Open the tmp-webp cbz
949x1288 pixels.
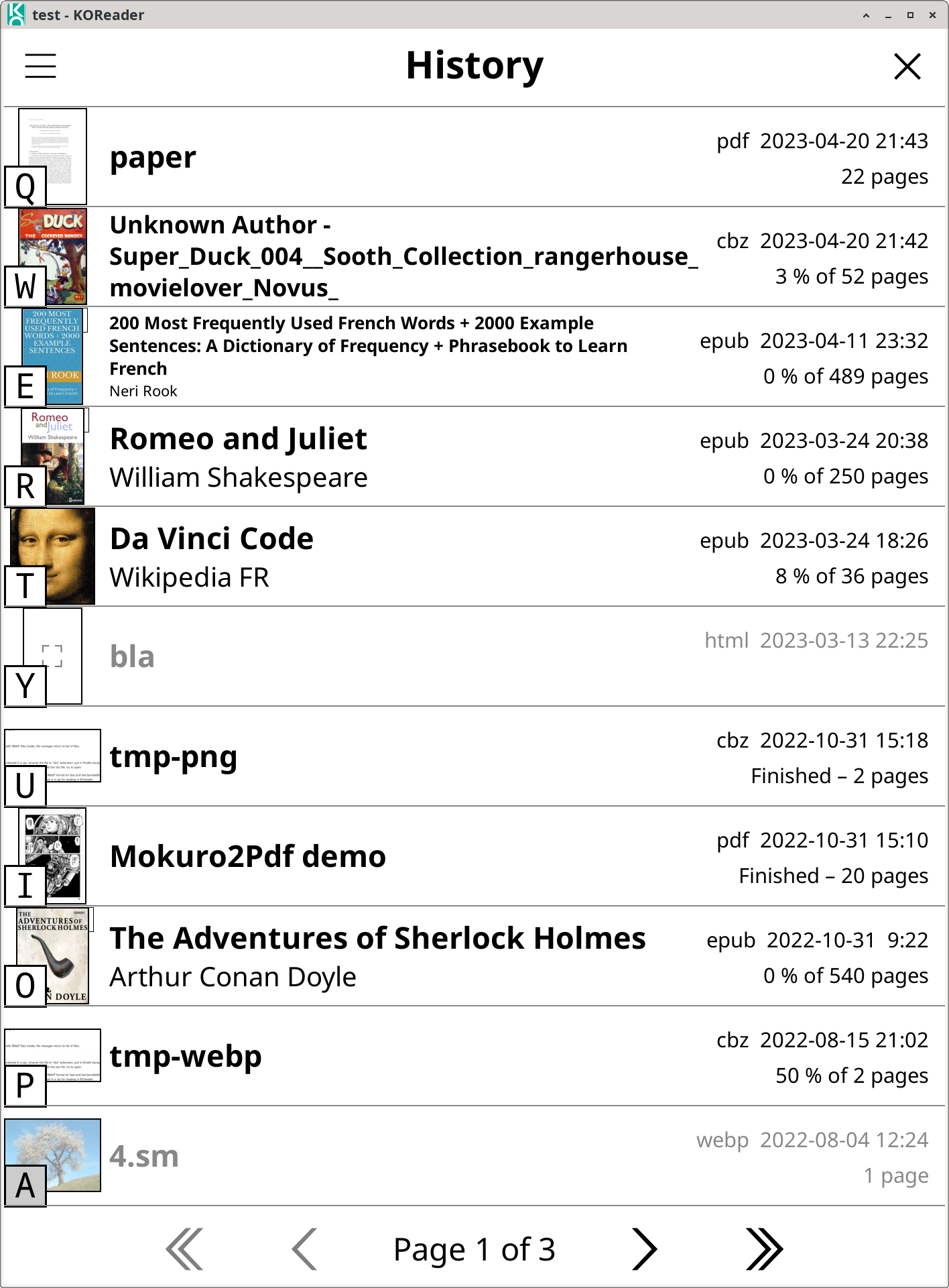402,1056
